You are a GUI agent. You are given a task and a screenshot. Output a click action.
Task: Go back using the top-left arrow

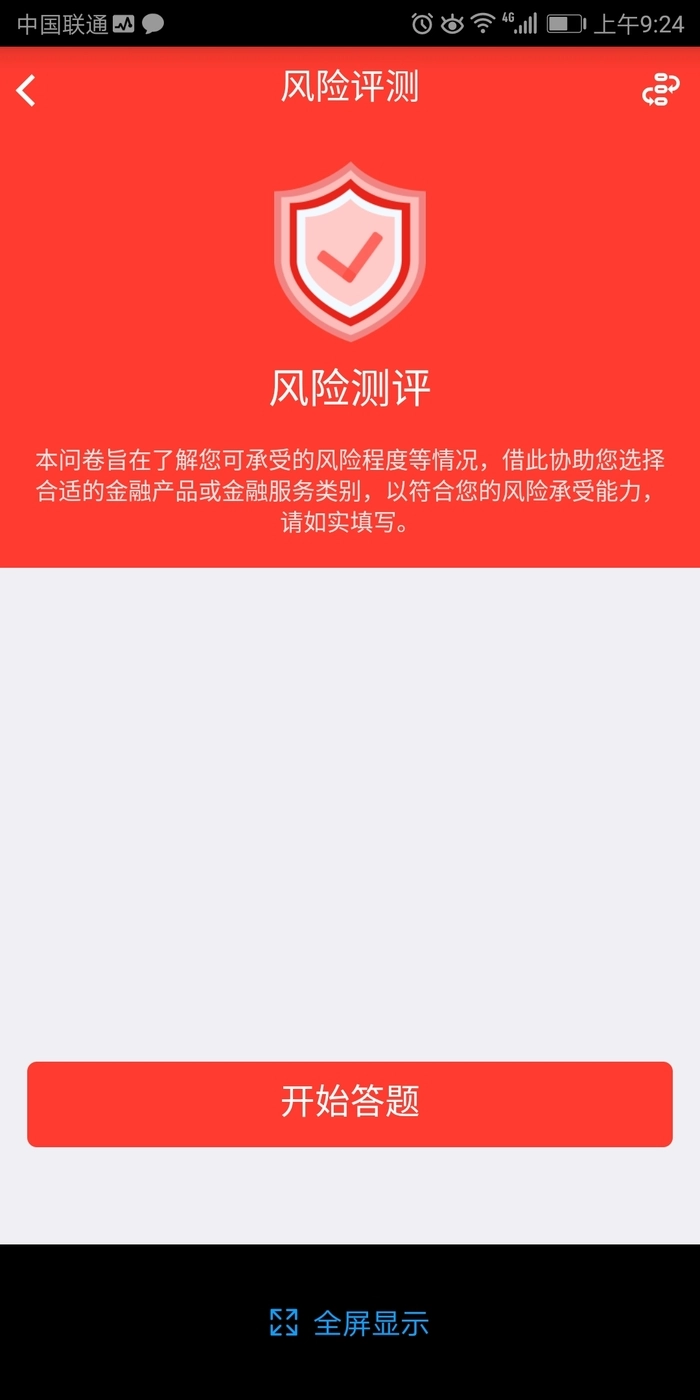point(26,90)
